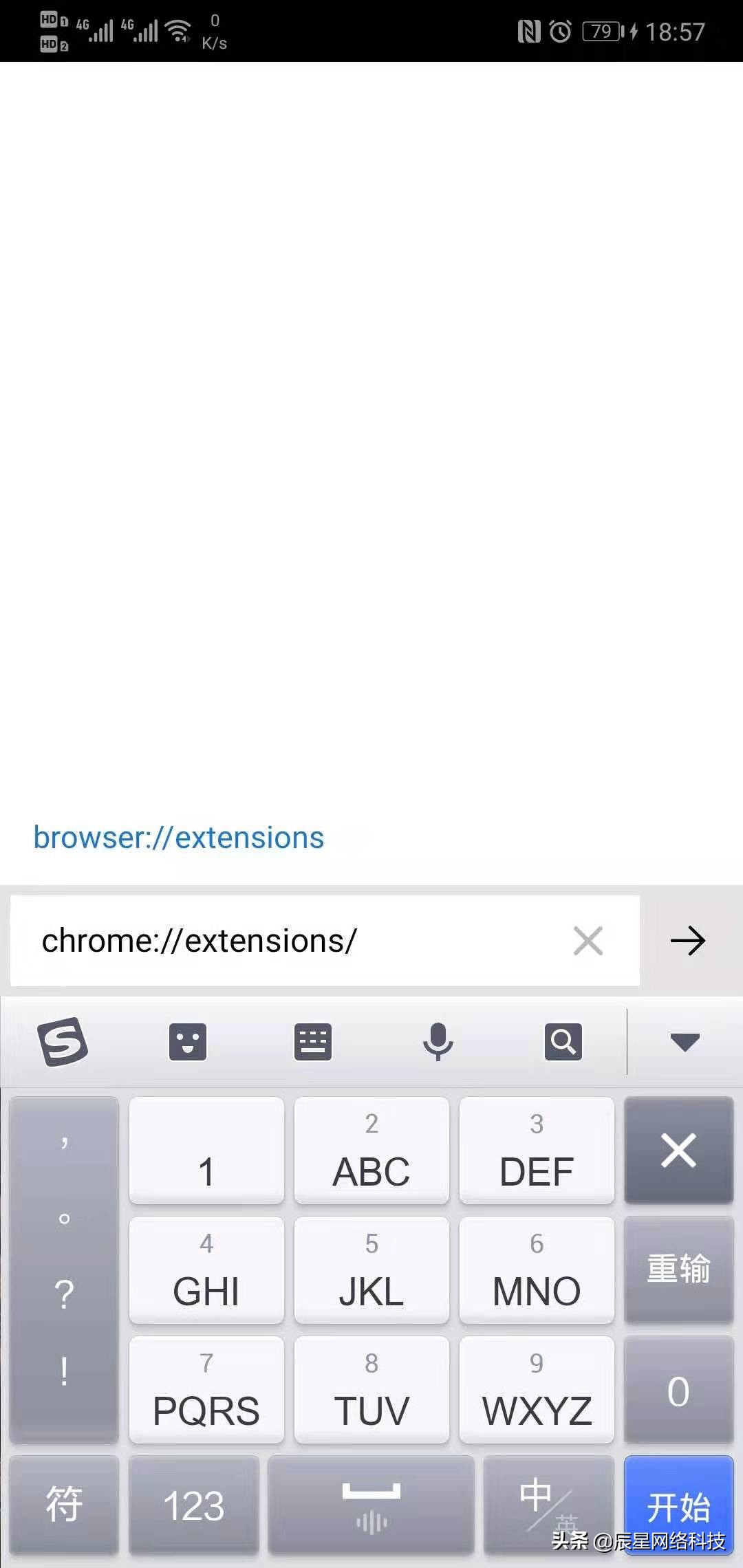Tap the 重输 re-enter key
The height and width of the screenshot is (1568, 743).
678,1269
